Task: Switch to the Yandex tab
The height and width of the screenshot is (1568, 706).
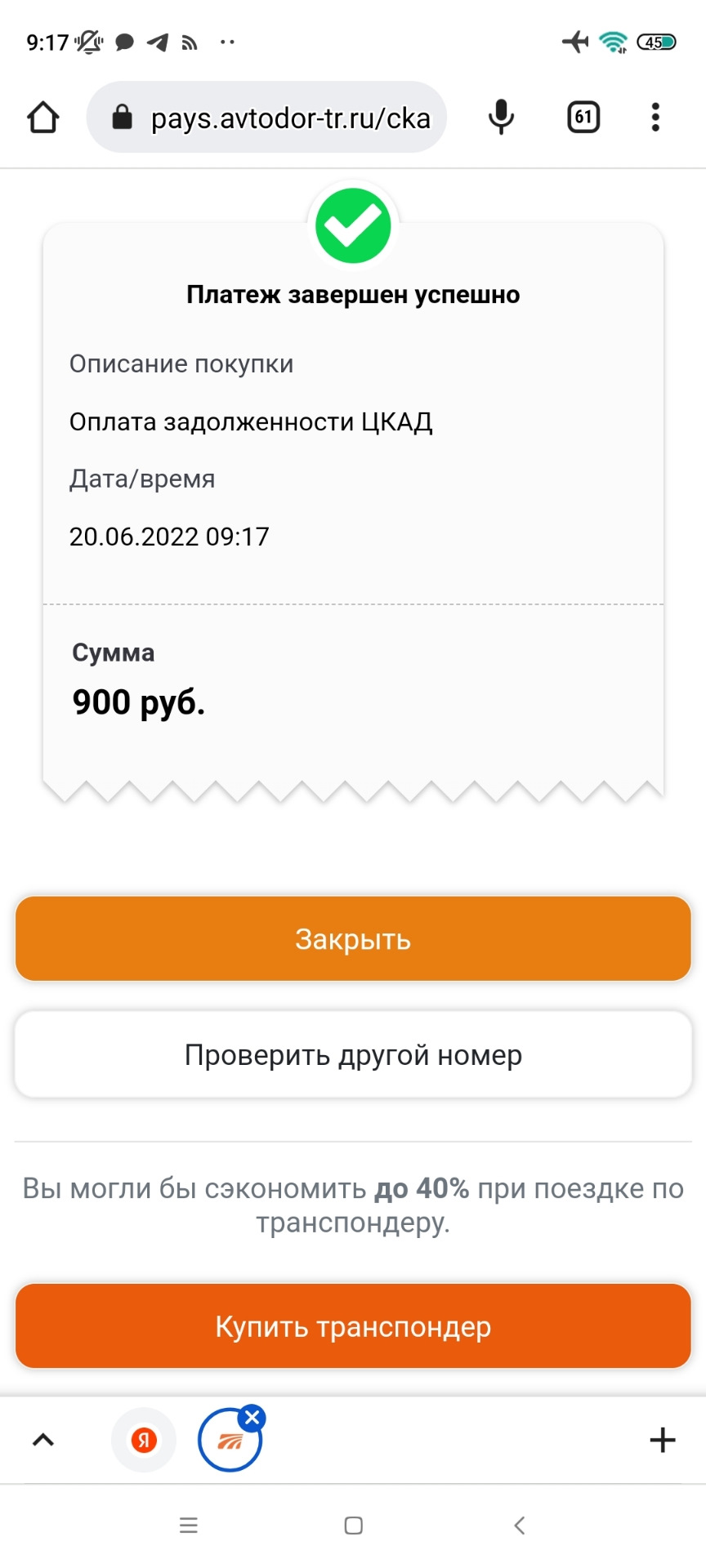Action: (144, 1440)
